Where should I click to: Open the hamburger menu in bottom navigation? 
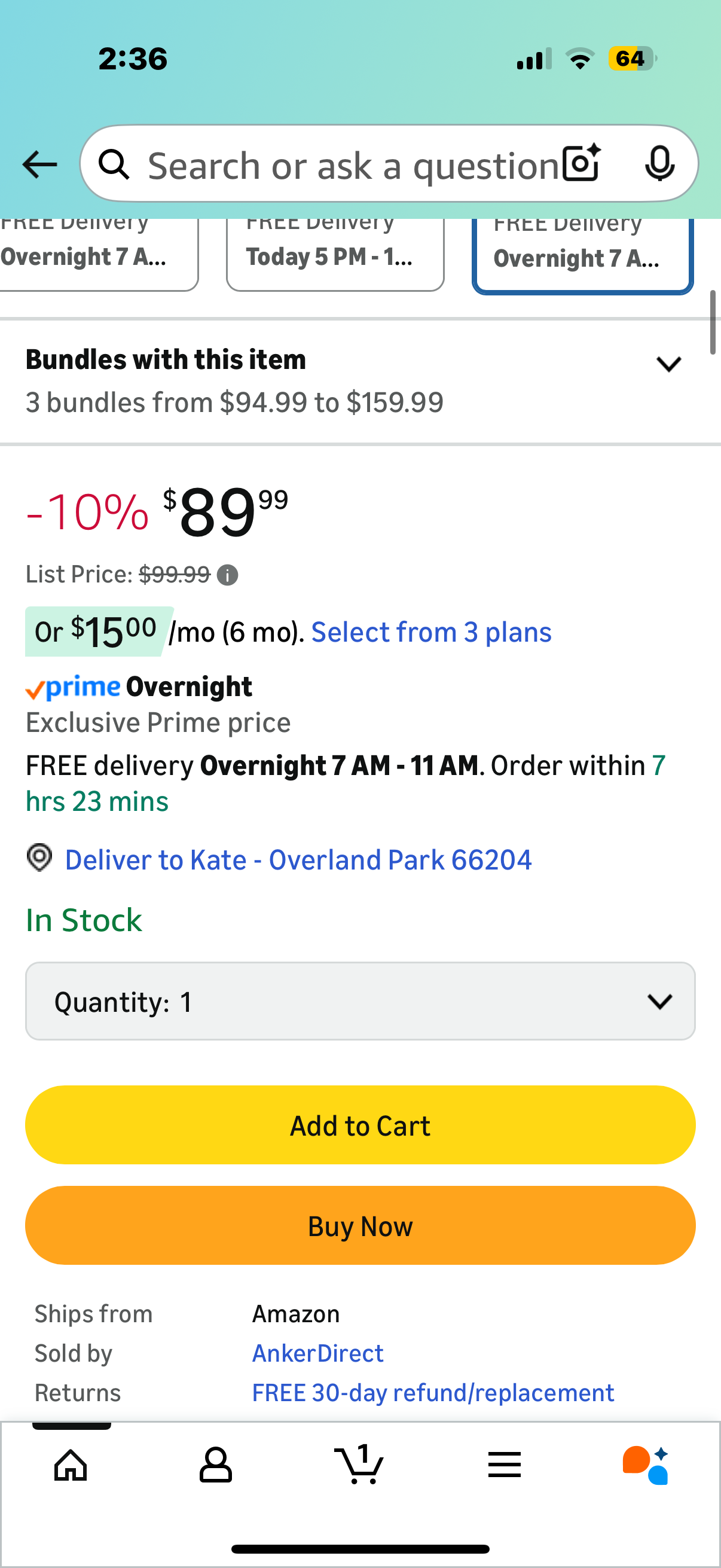pos(505,1465)
